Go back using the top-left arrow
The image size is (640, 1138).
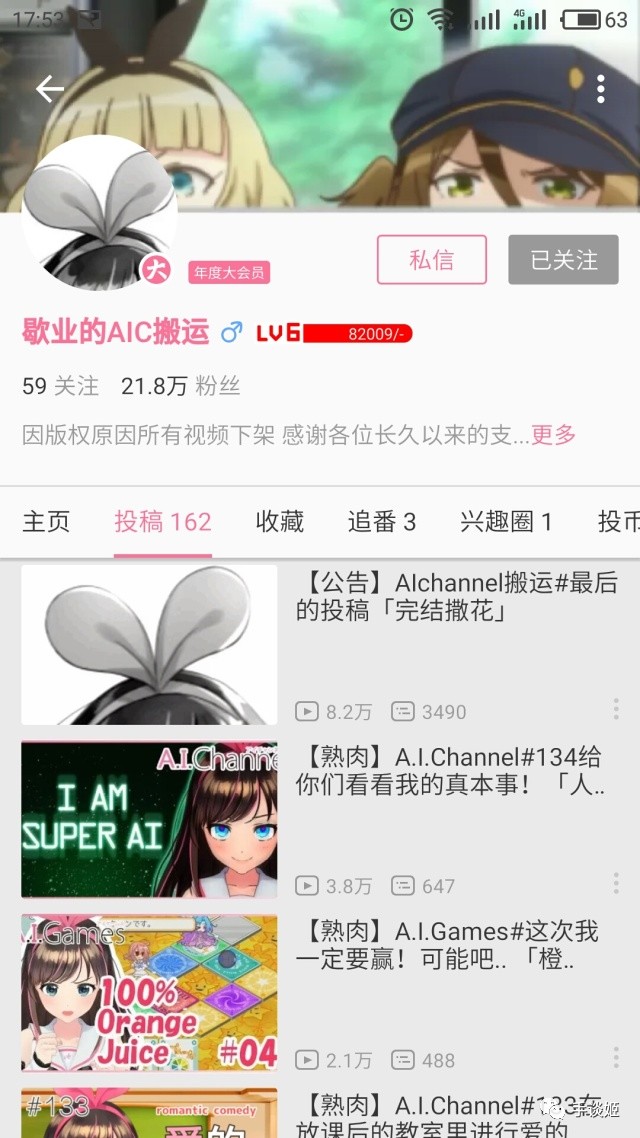tap(49, 89)
